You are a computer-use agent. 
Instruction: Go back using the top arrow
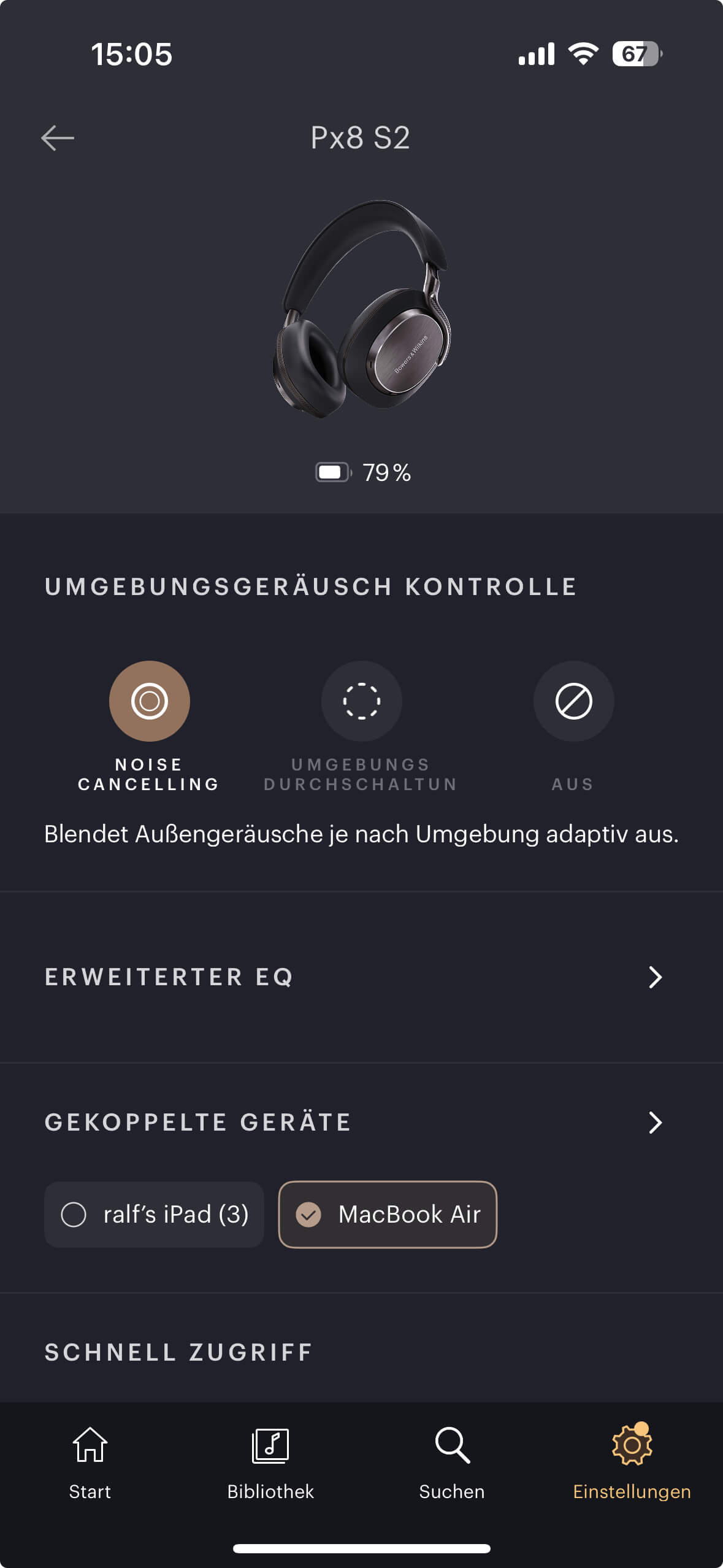(58, 138)
